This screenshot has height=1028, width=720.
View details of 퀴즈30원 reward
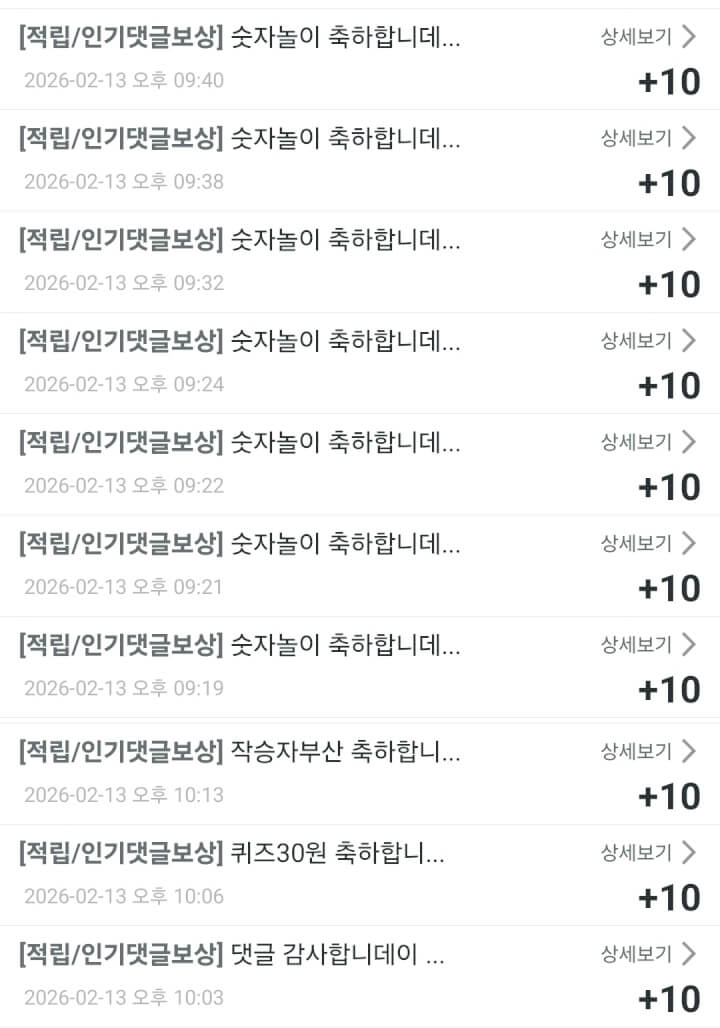click(647, 853)
